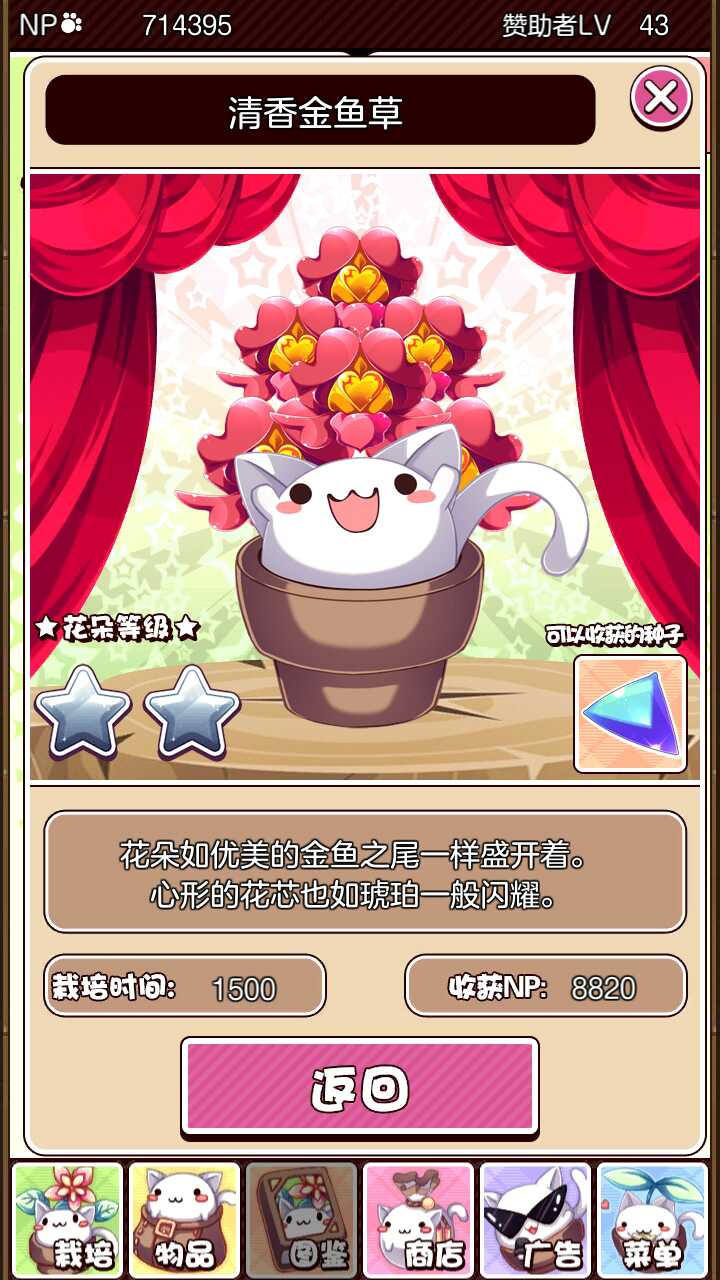The width and height of the screenshot is (720, 1280).
Task: Tap the 返回 button
Action: coord(360,1087)
